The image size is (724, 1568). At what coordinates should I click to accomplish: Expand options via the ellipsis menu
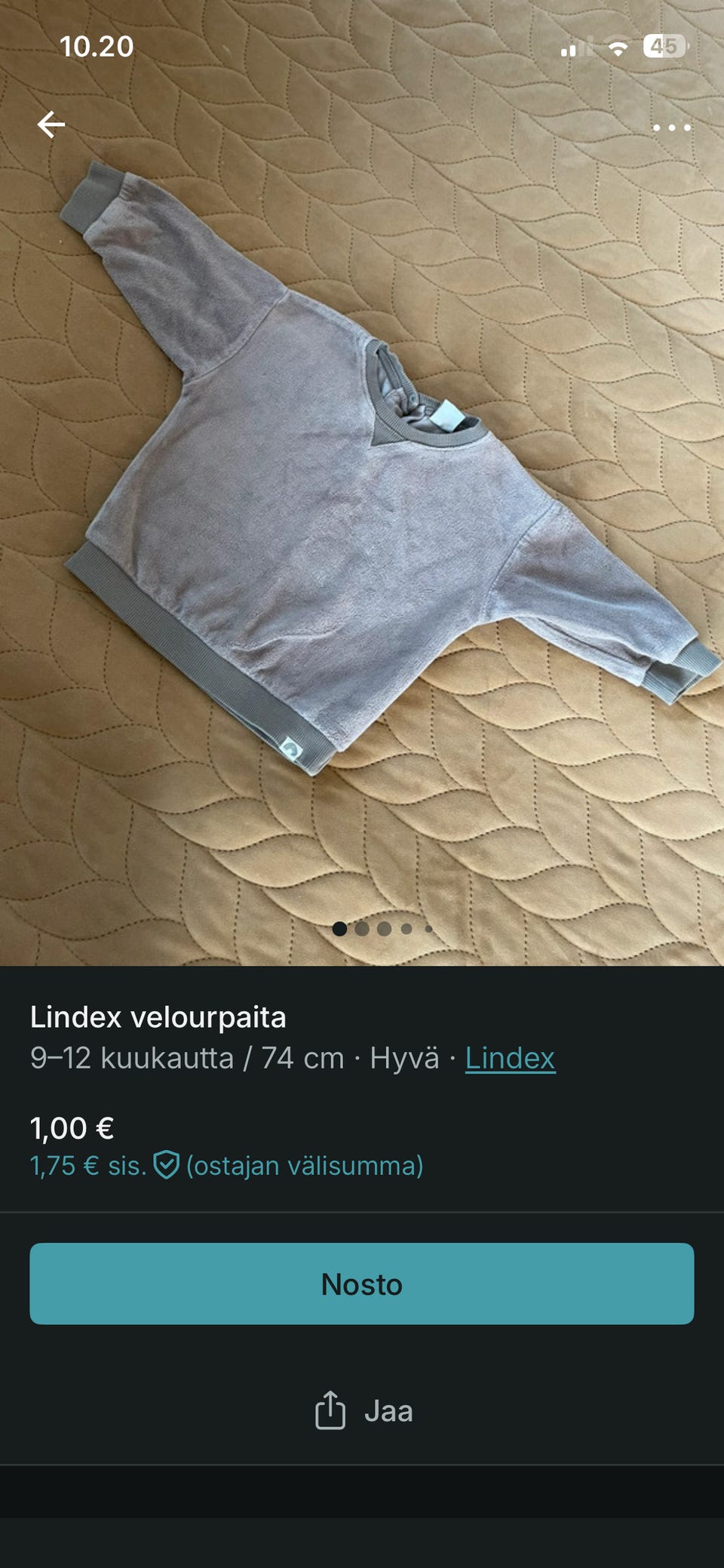pyautogui.click(x=673, y=128)
